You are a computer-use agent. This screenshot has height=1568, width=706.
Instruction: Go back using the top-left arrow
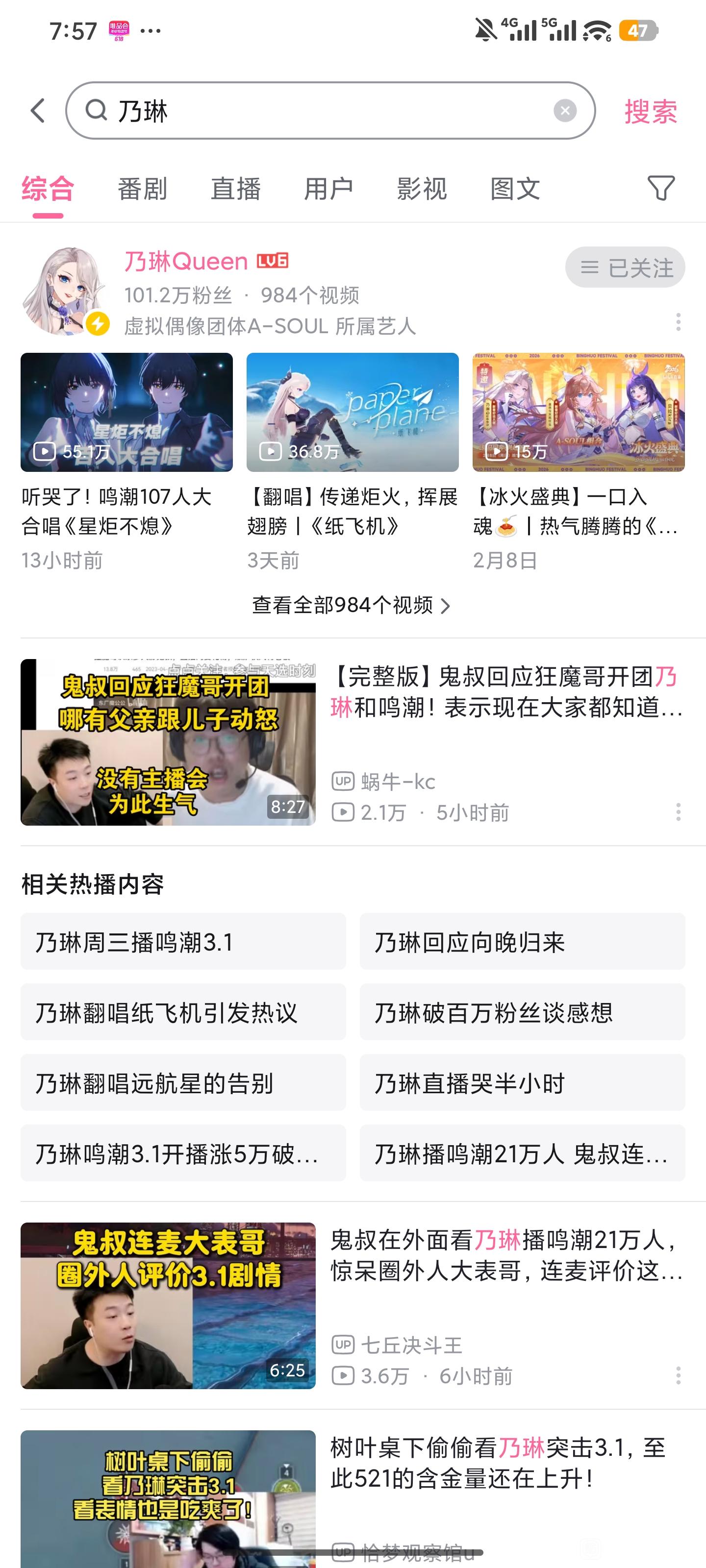pyautogui.click(x=38, y=111)
